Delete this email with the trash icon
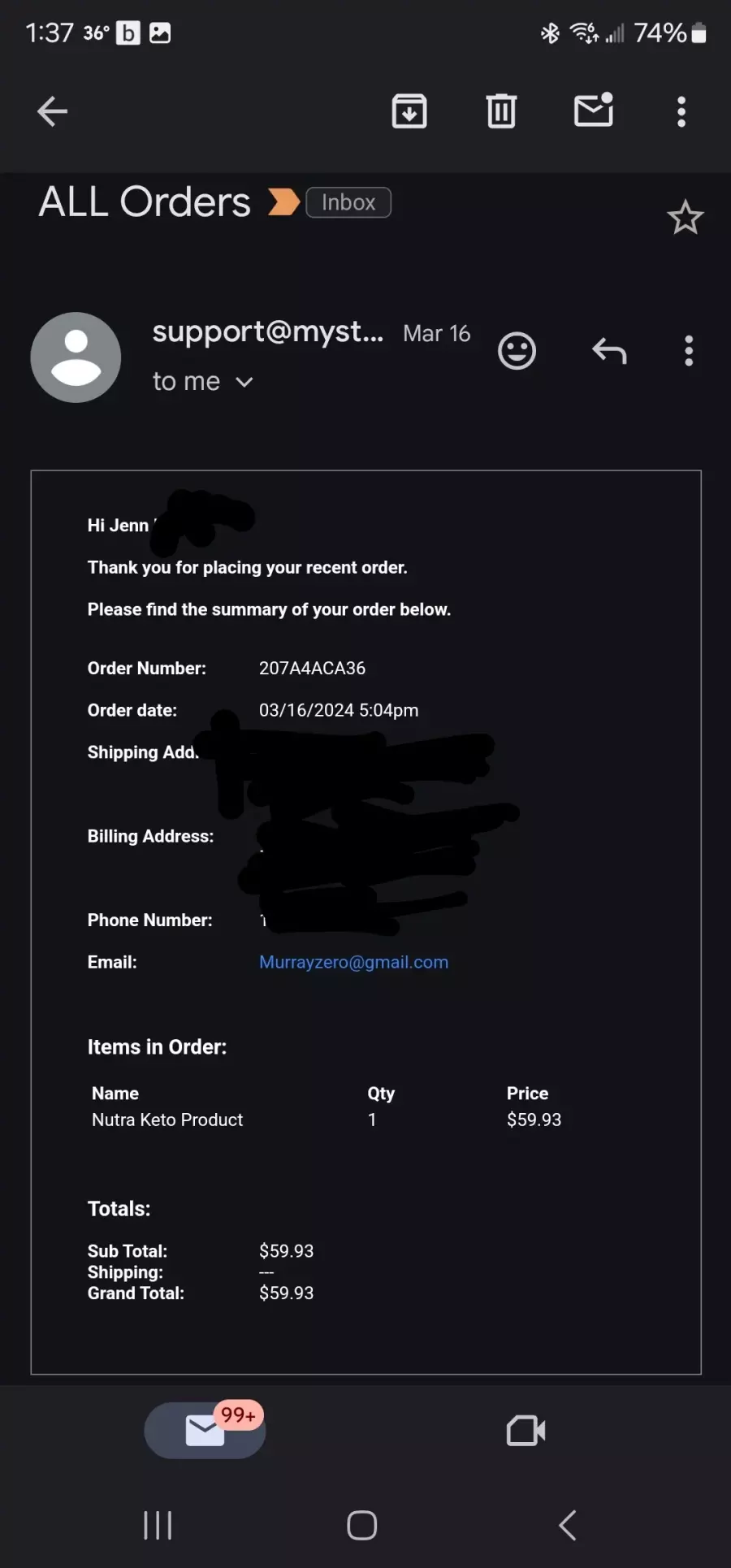The width and height of the screenshot is (731, 1568). (501, 111)
